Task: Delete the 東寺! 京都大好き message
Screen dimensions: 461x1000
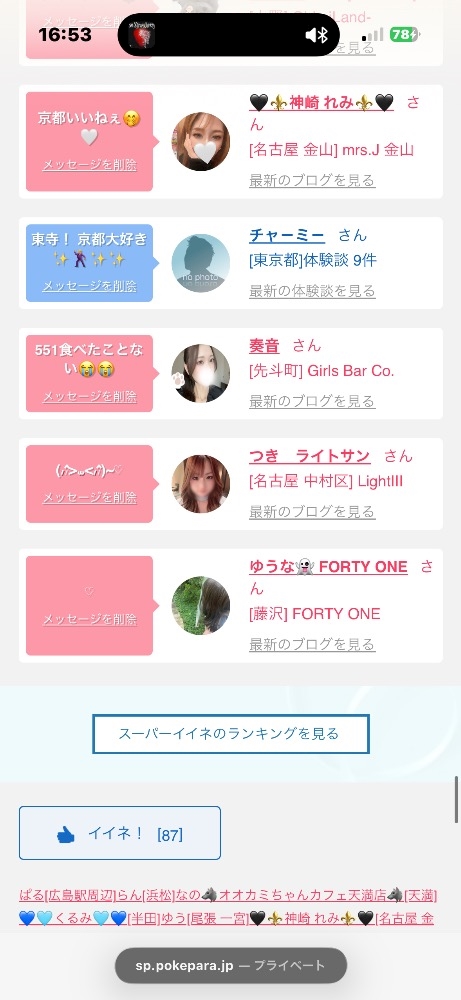Action: [x=89, y=286]
